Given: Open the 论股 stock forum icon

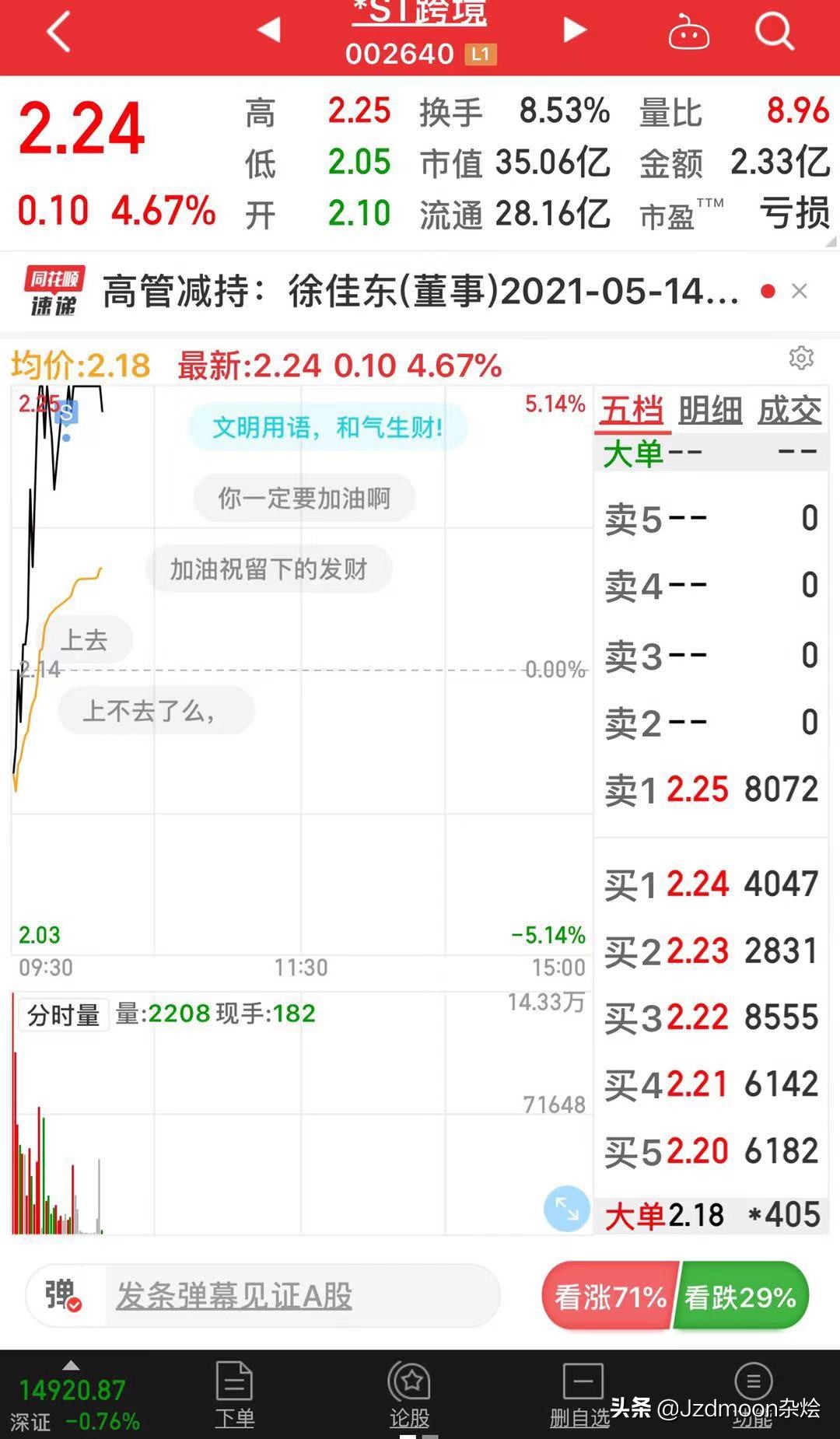Looking at the screenshot, I should click(x=410, y=1392).
